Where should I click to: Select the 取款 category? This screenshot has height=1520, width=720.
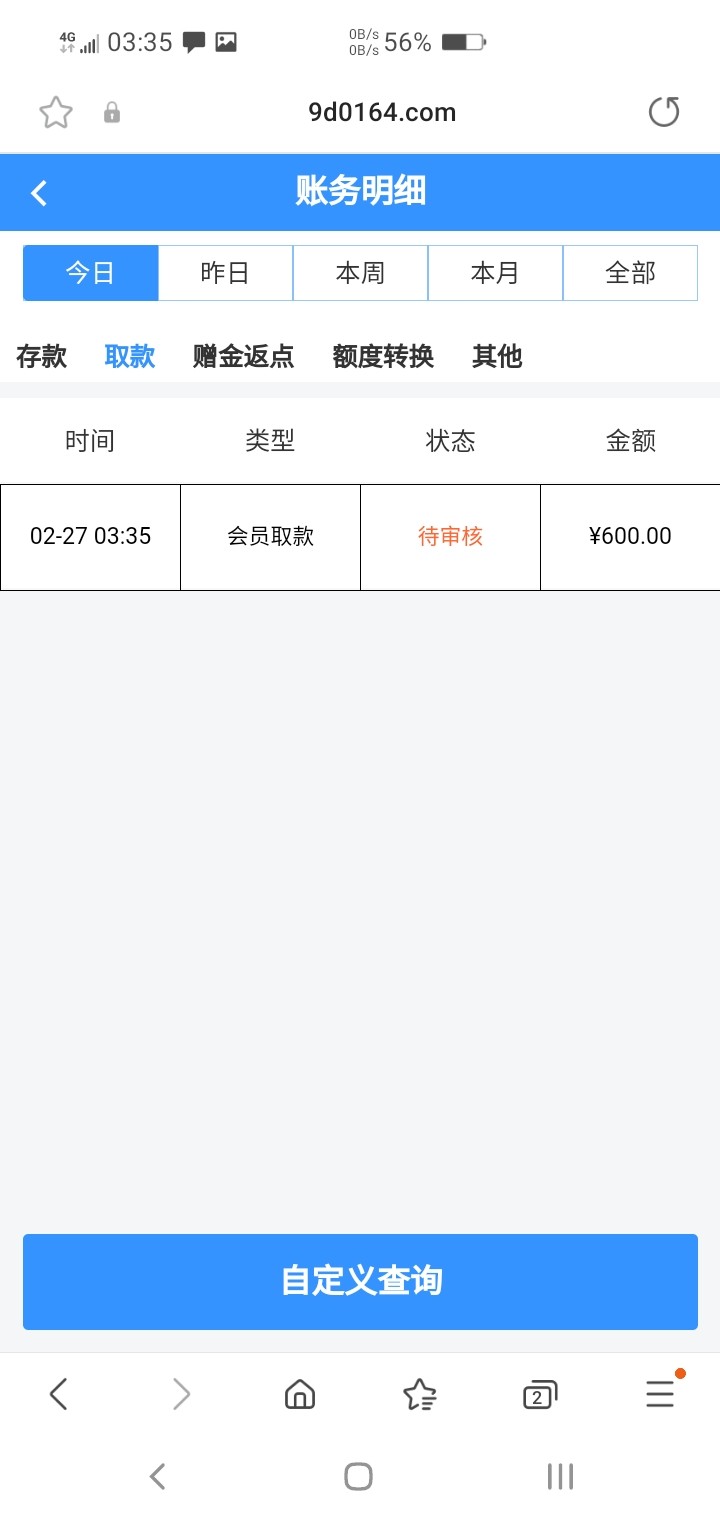click(x=130, y=356)
